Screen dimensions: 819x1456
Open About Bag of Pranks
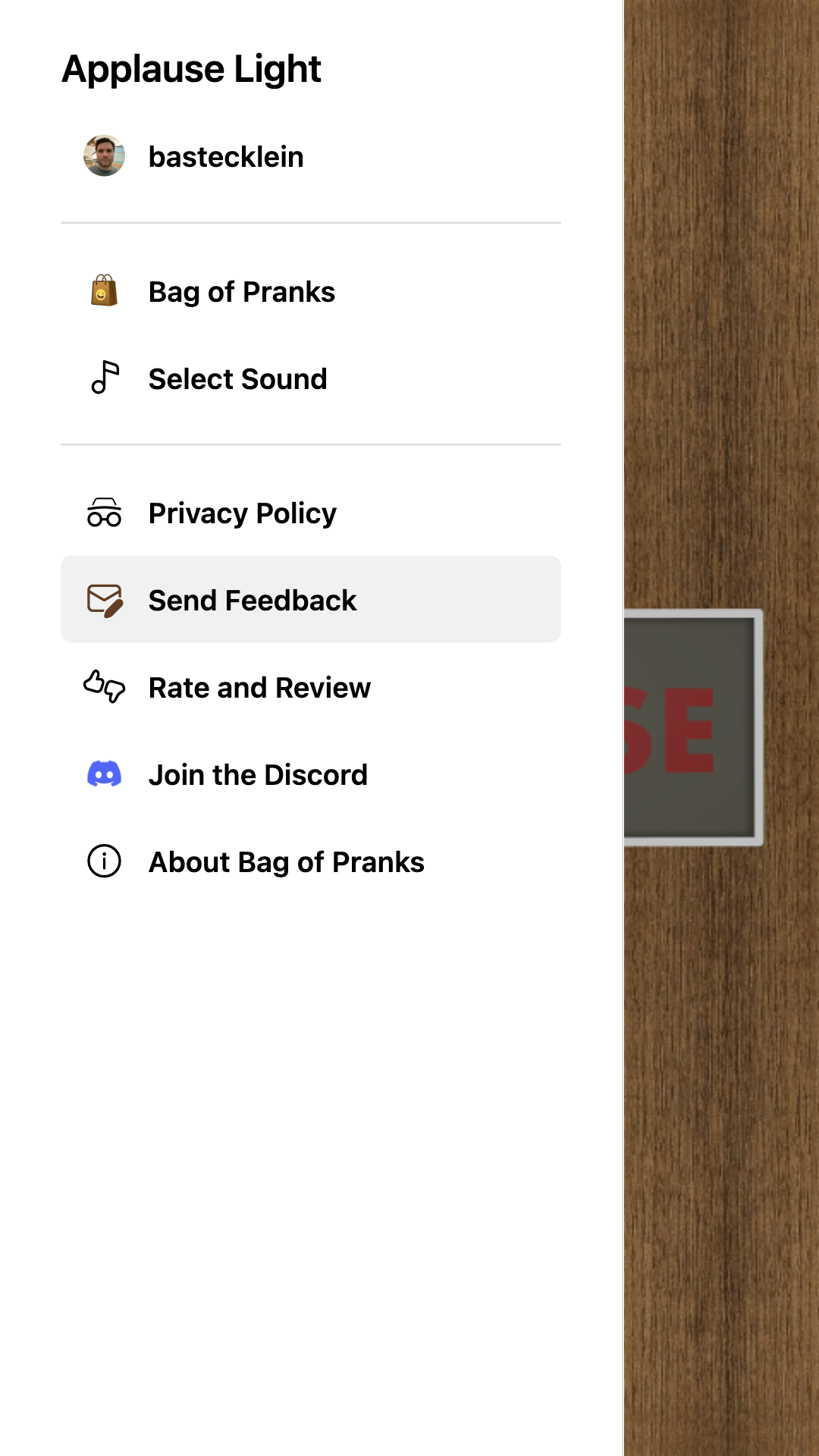click(x=311, y=862)
